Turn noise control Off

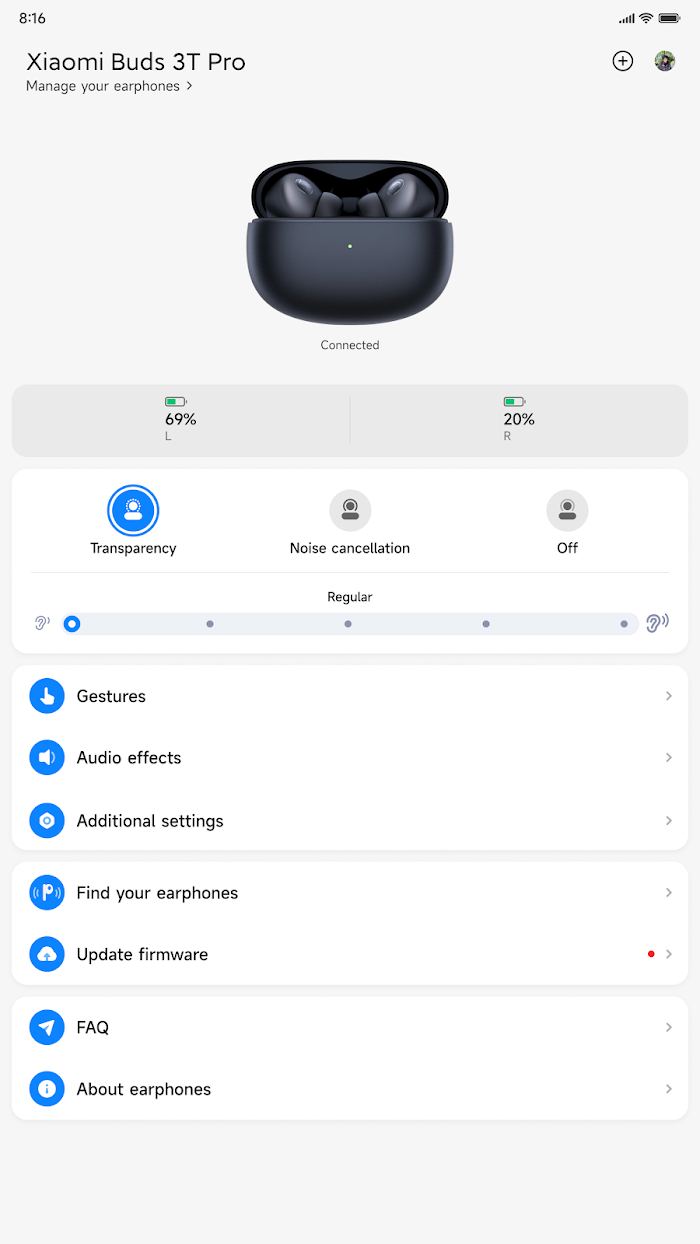coord(567,511)
